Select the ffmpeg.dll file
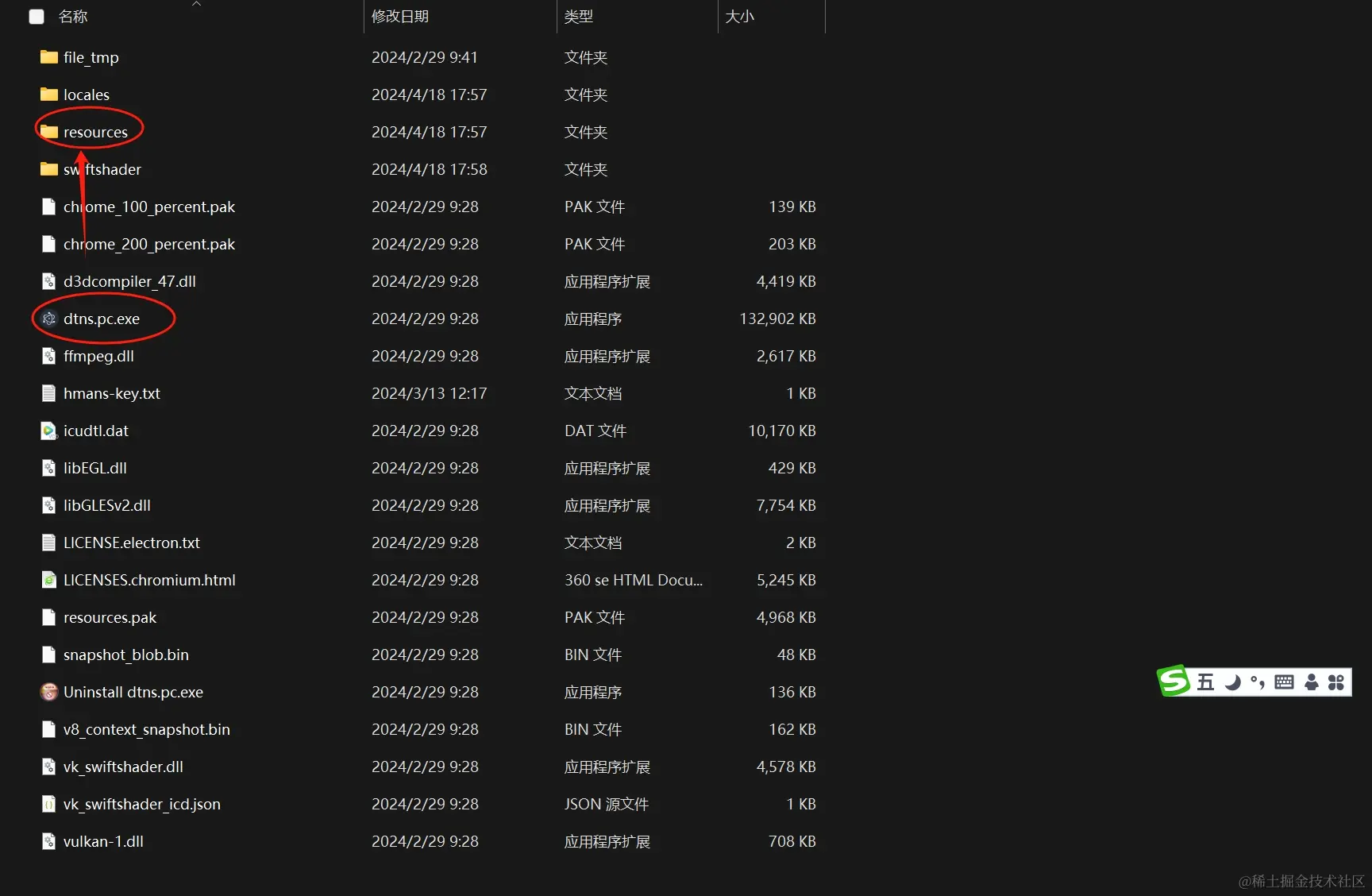Screen dimensions: 1372x896 tap(98, 356)
